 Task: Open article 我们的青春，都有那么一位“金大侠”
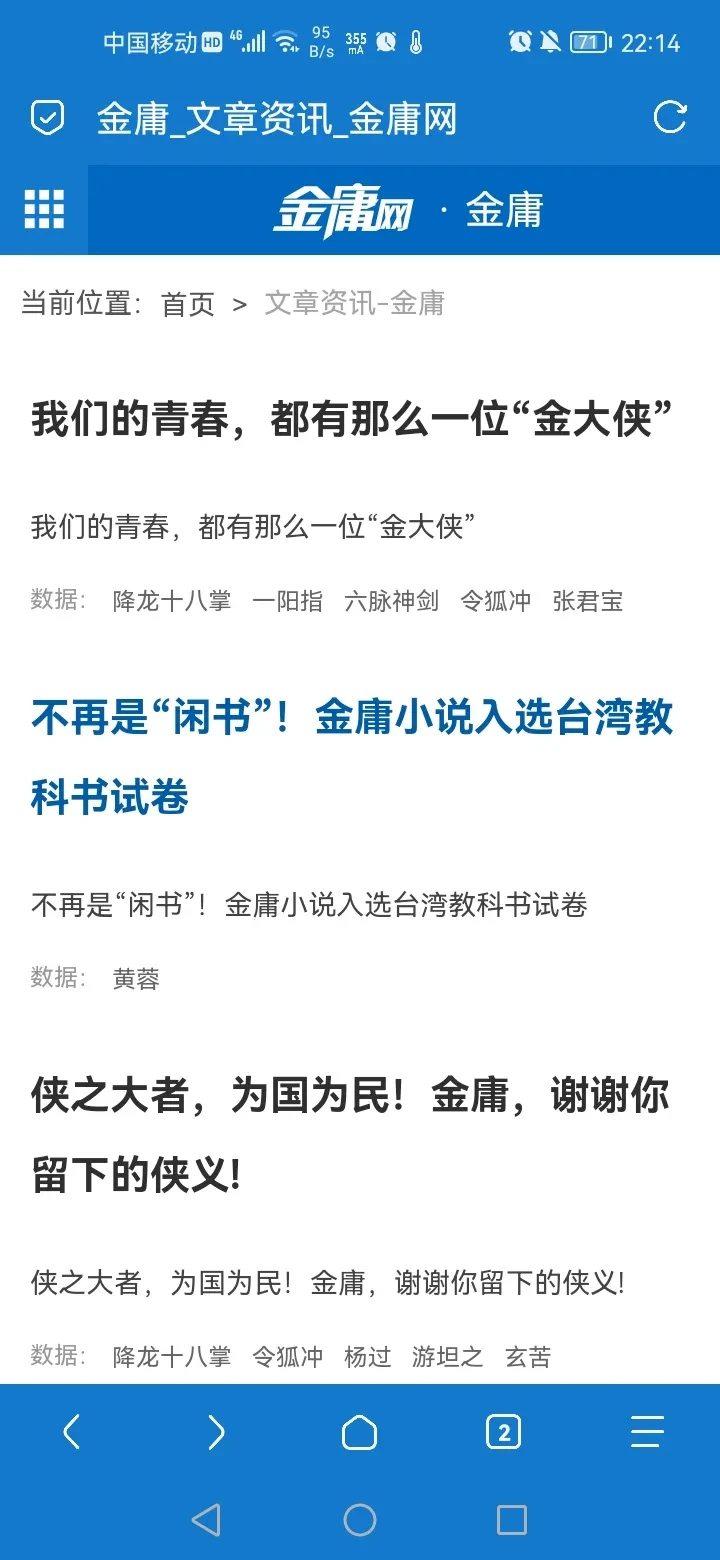(x=350, y=420)
